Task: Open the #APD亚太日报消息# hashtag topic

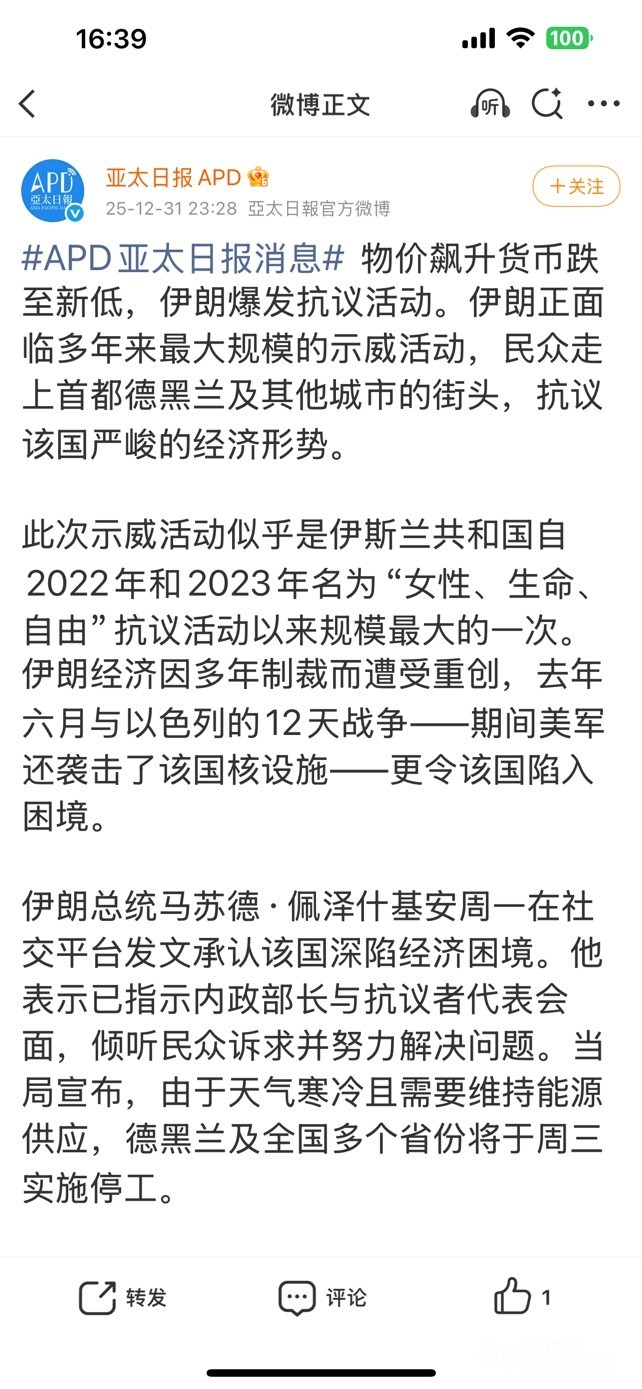Action: click(x=184, y=258)
